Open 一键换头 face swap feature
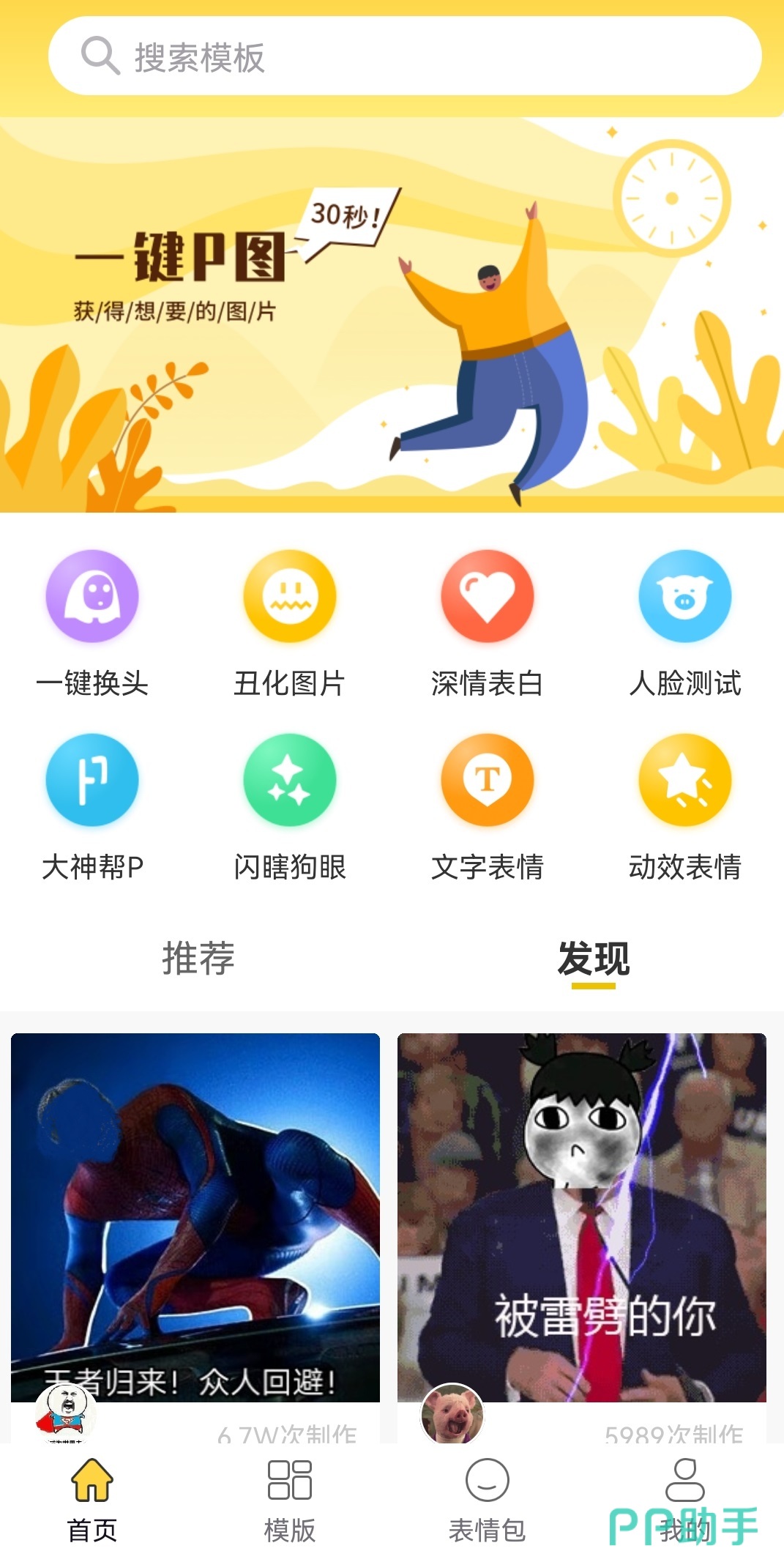784x1562 pixels. [92, 622]
